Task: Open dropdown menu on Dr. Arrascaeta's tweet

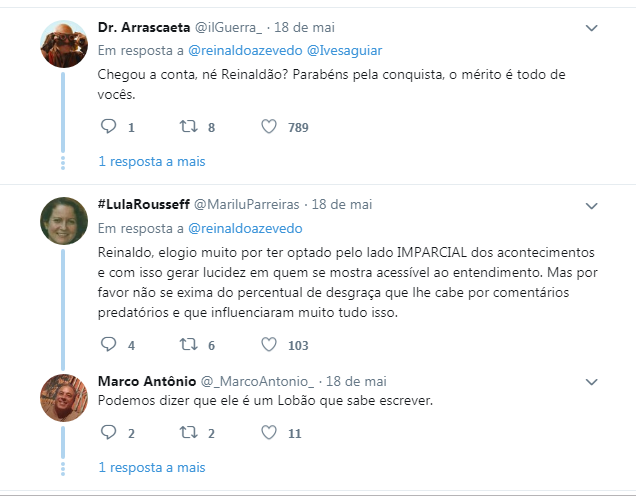Action: 591,27
